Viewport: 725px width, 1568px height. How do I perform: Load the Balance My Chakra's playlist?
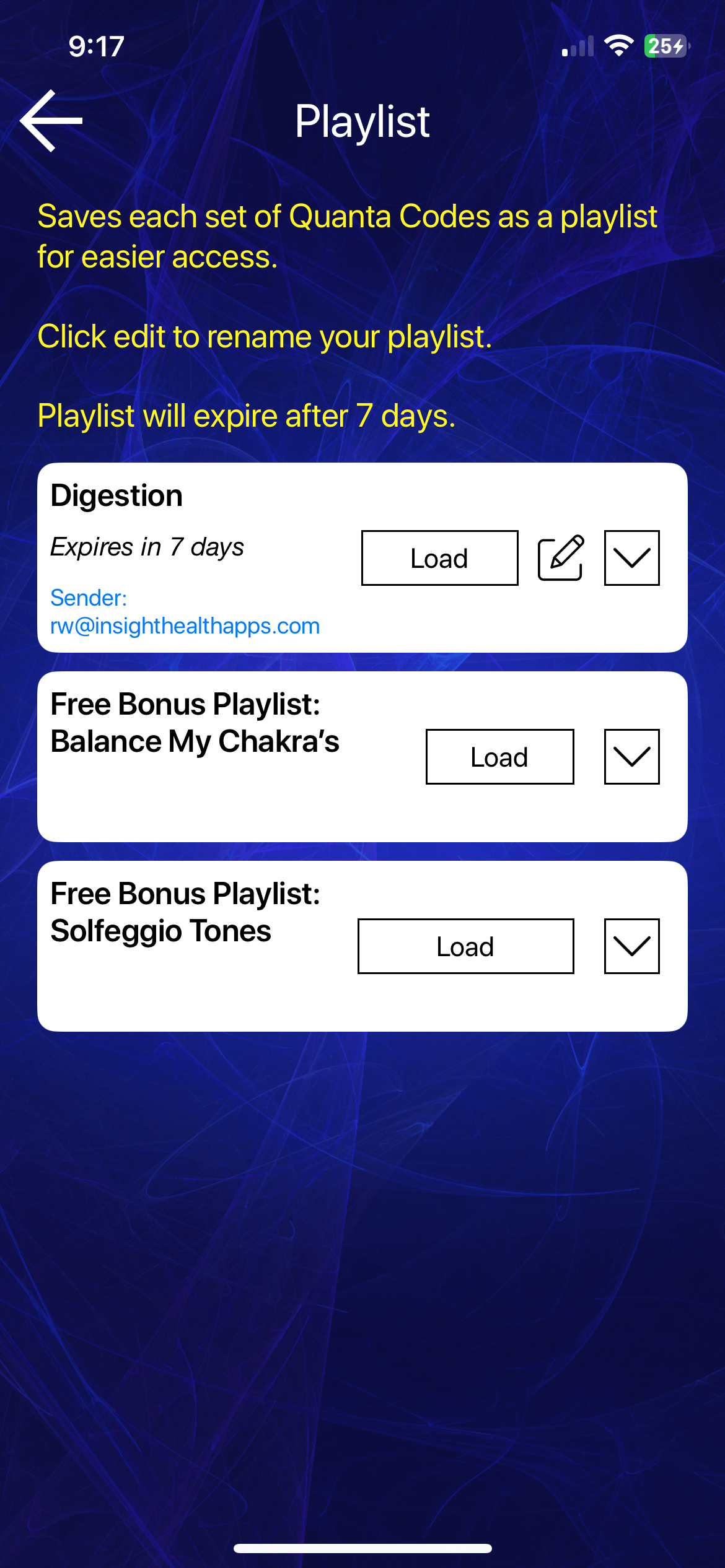(x=499, y=757)
